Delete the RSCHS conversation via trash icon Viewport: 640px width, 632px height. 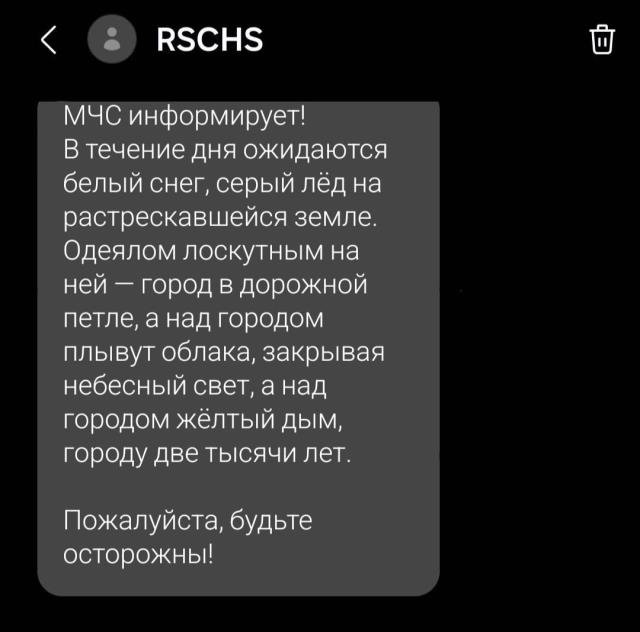pos(602,40)
